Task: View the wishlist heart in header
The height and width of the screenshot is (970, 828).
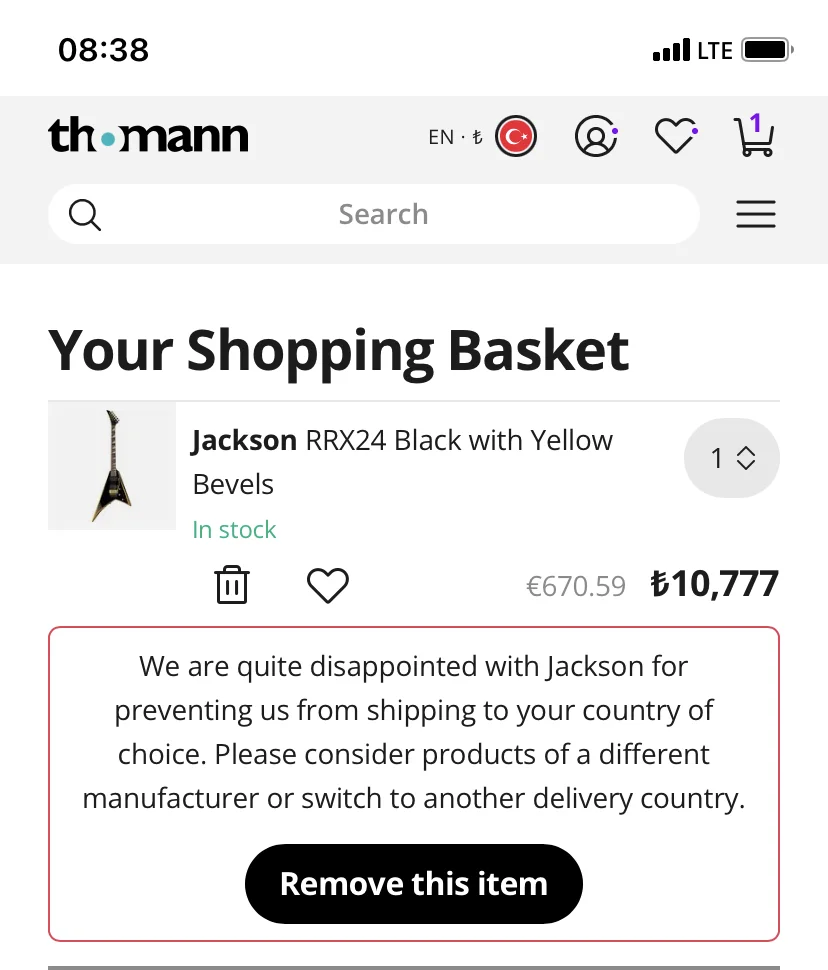Action: click(x=675, y=137)
